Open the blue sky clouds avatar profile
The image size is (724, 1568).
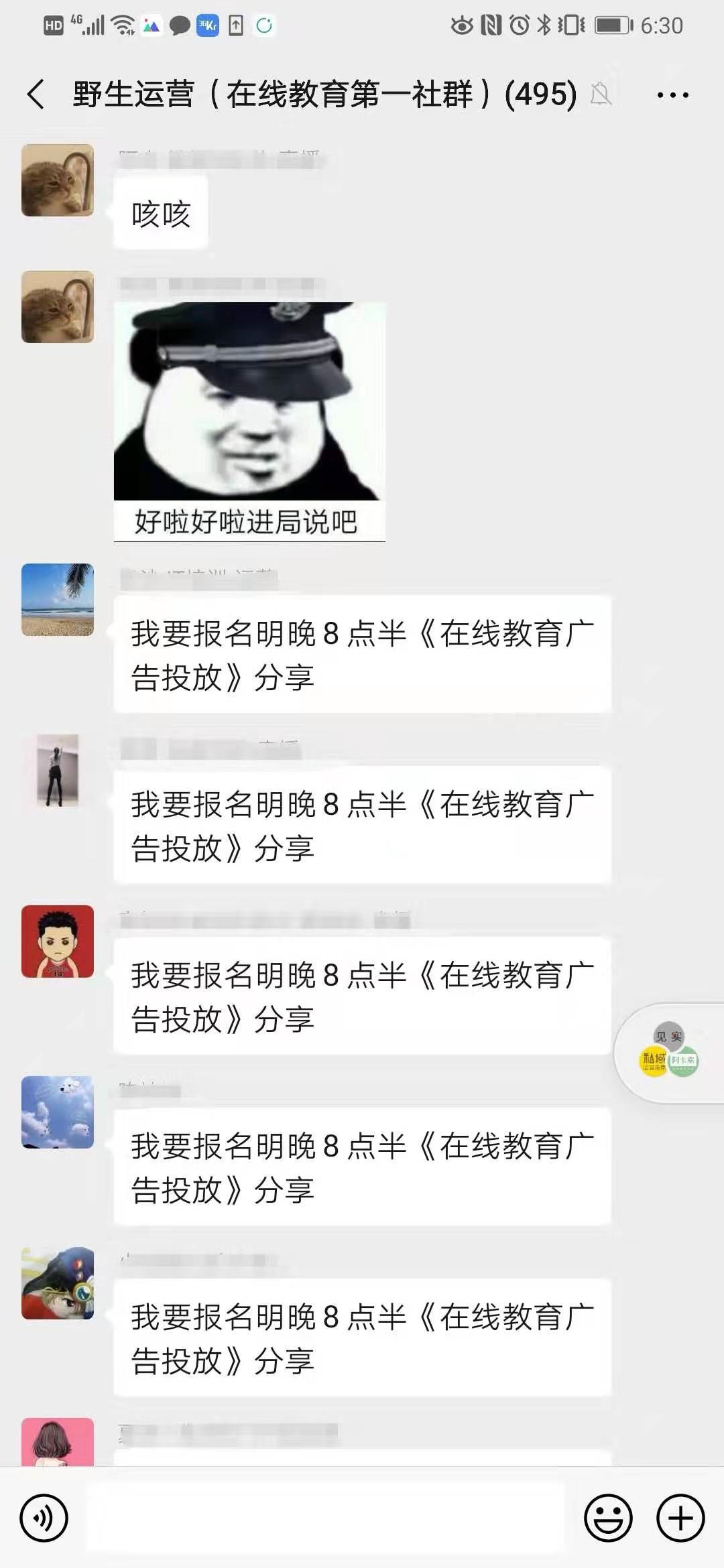tap(58, 1112)
